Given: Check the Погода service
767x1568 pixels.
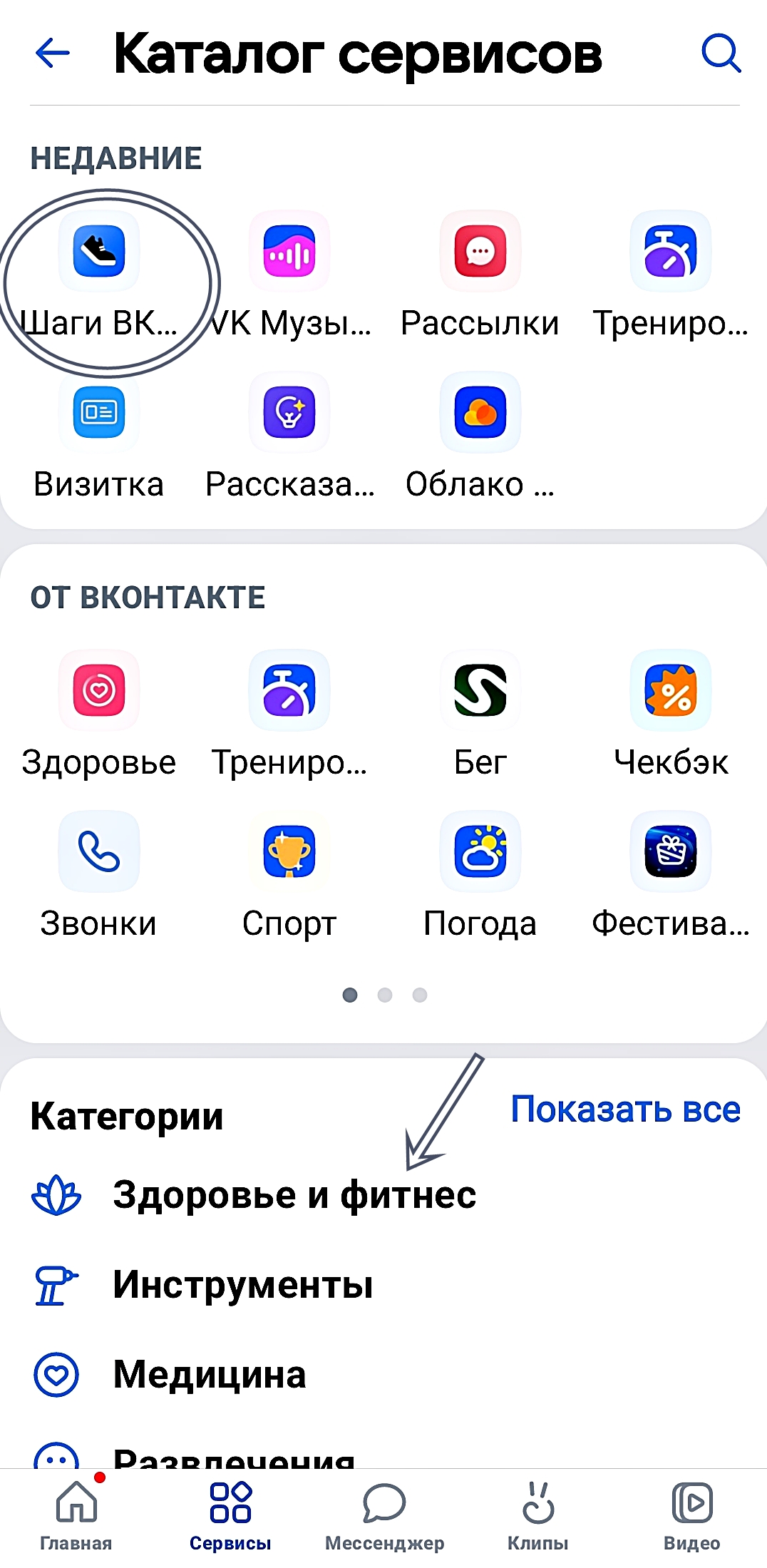Looking at the screenshot, I should tap(480, 876).
